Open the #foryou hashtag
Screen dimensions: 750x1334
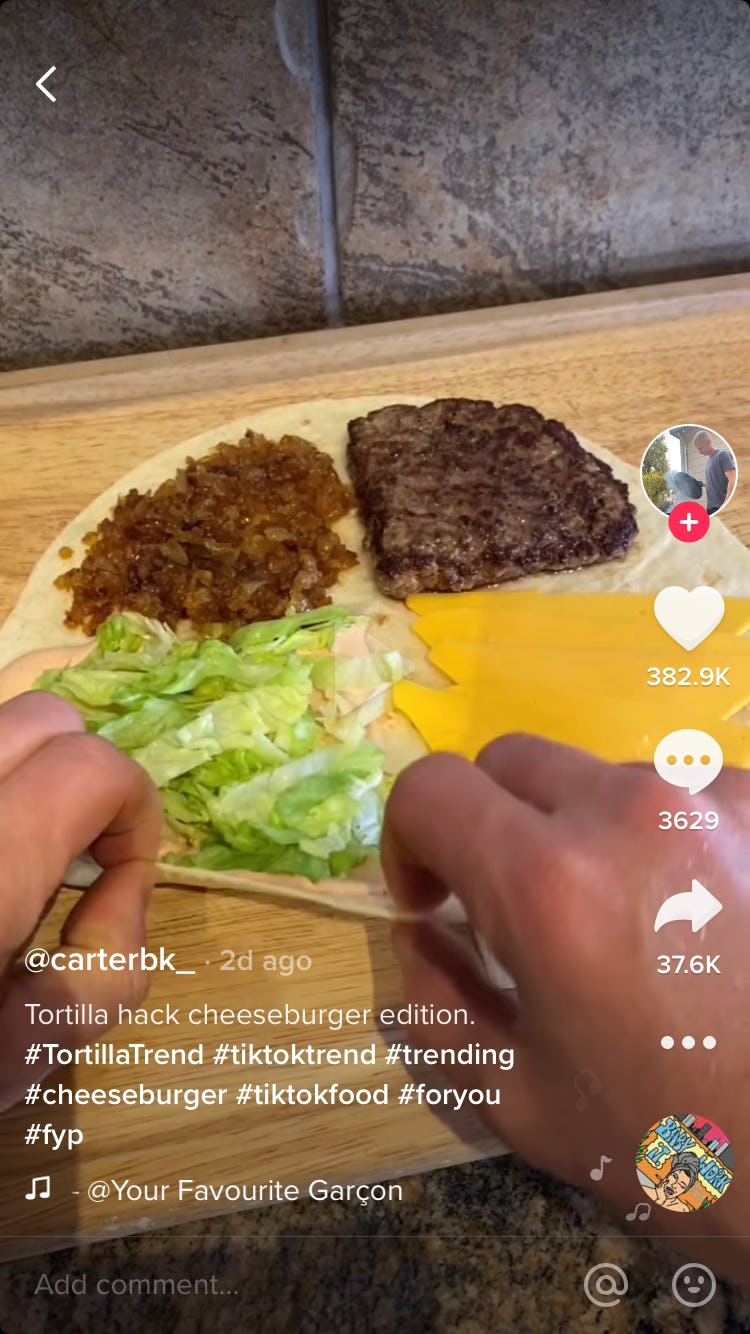tap(449, 1095)
